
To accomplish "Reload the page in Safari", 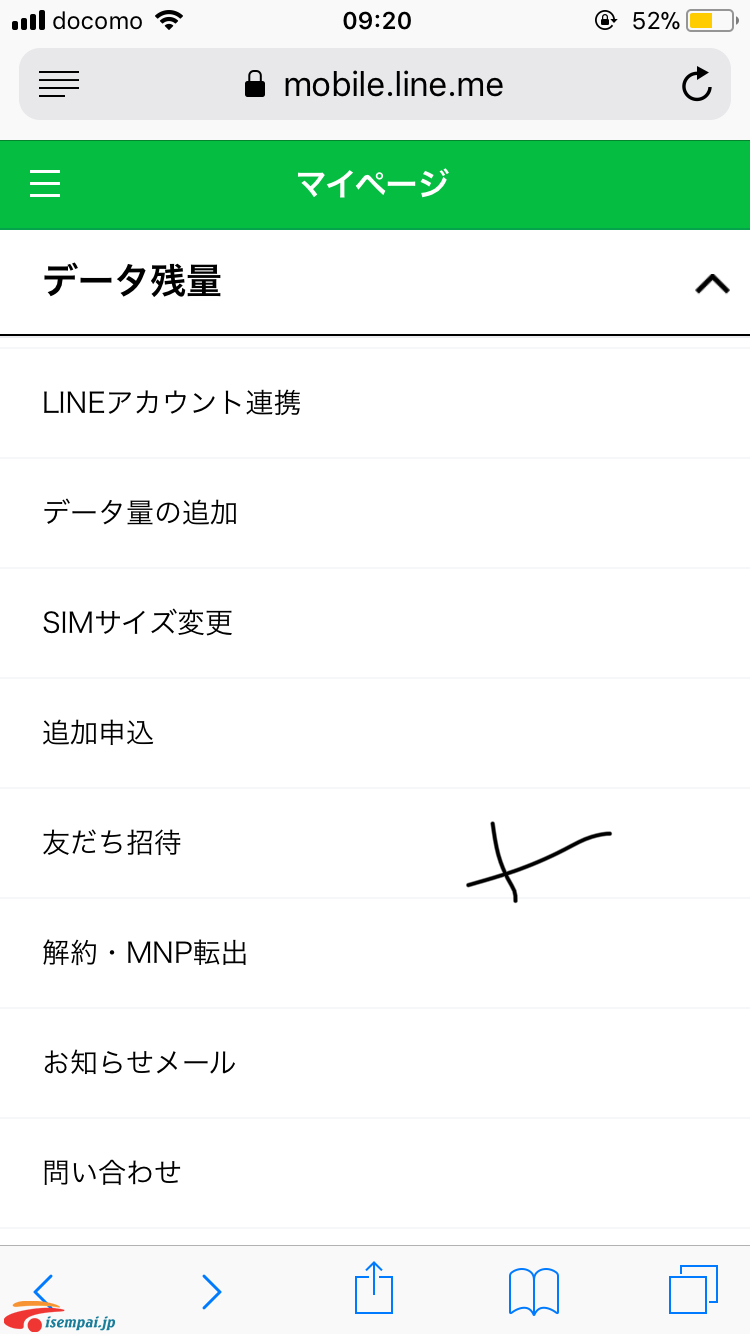I will coord(697,85).
